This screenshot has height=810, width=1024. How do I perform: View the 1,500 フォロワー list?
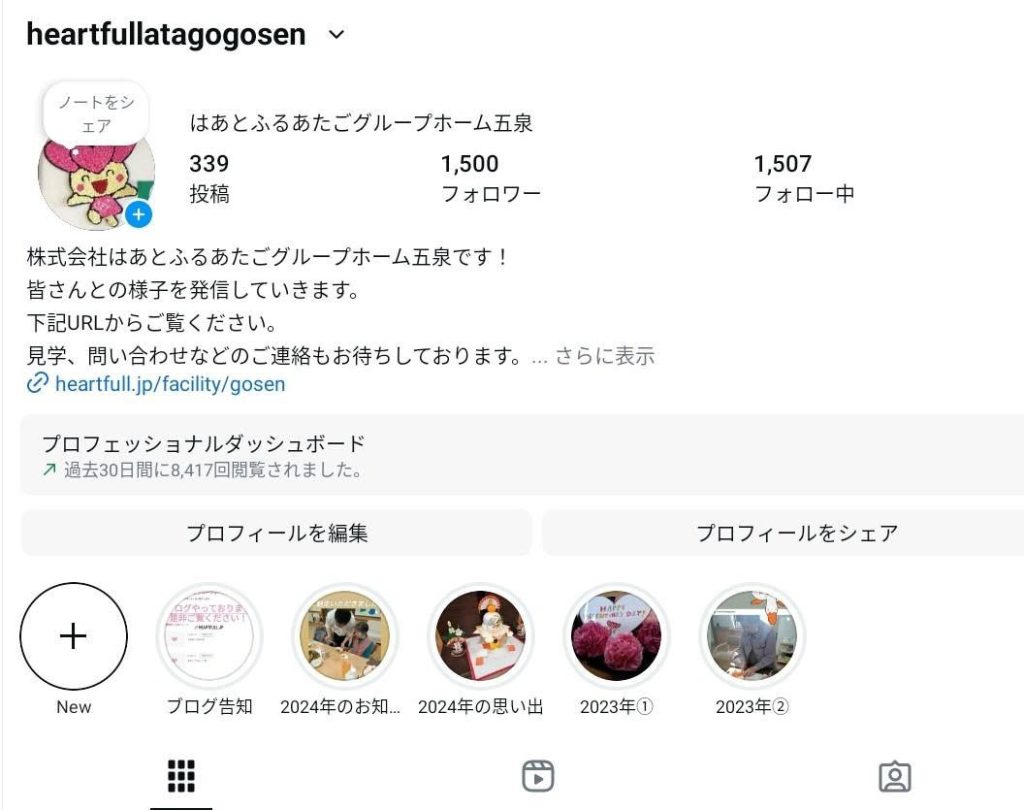pyautogui.click(x=490, y=178)
